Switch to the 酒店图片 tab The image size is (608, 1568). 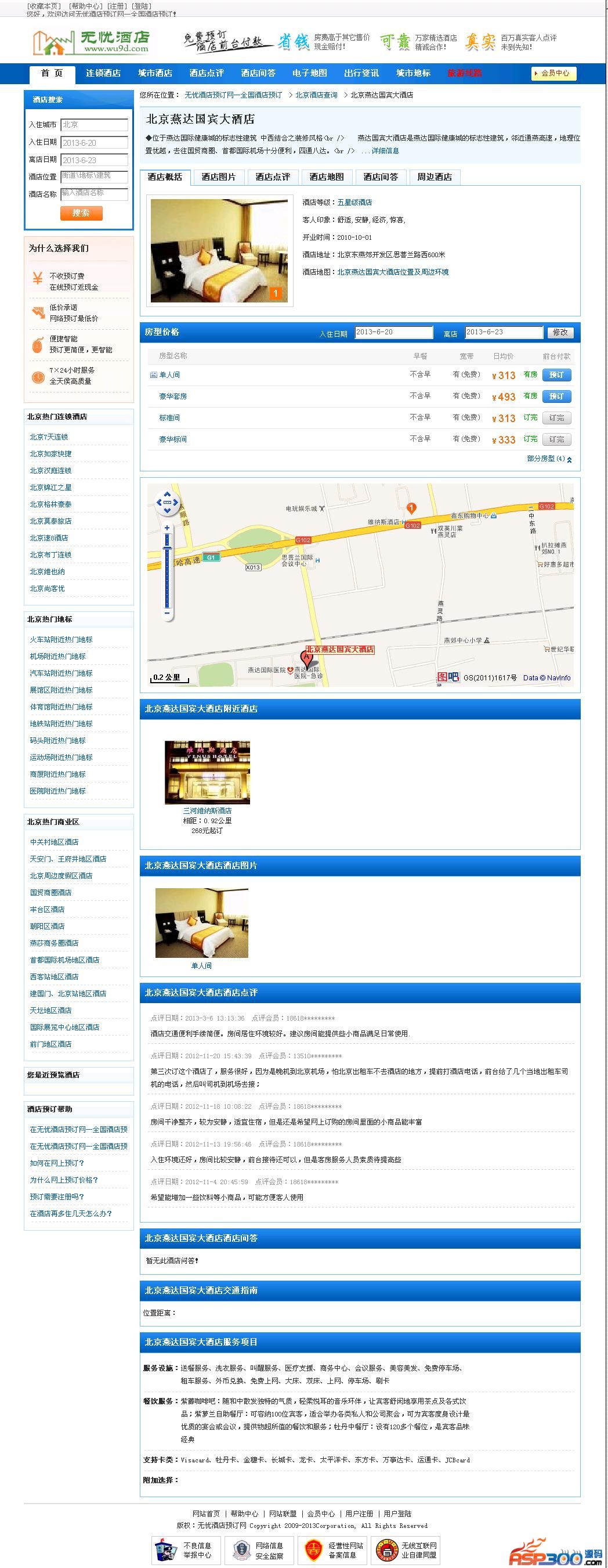pyautogui.click(x=219, y=177)
